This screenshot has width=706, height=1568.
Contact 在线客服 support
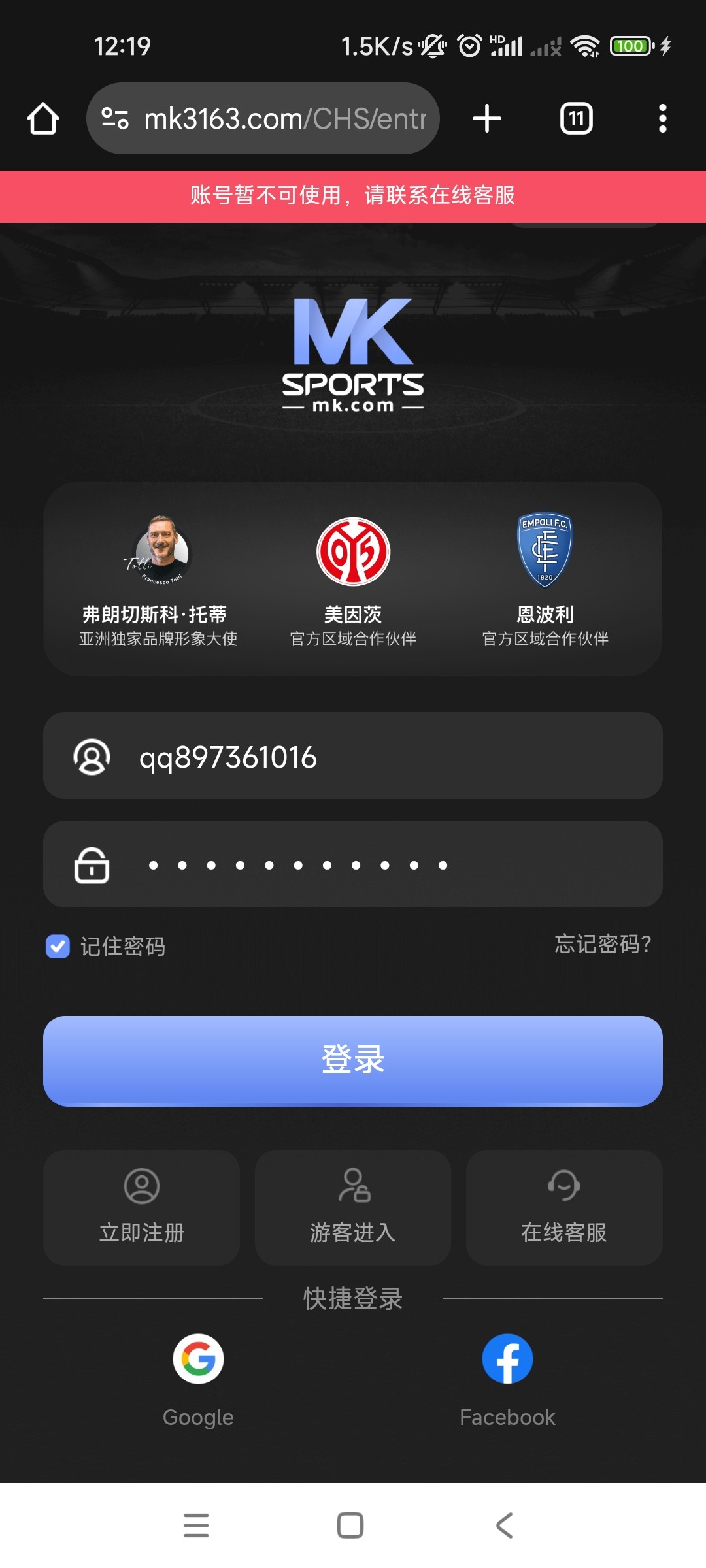pos(563,1207)
